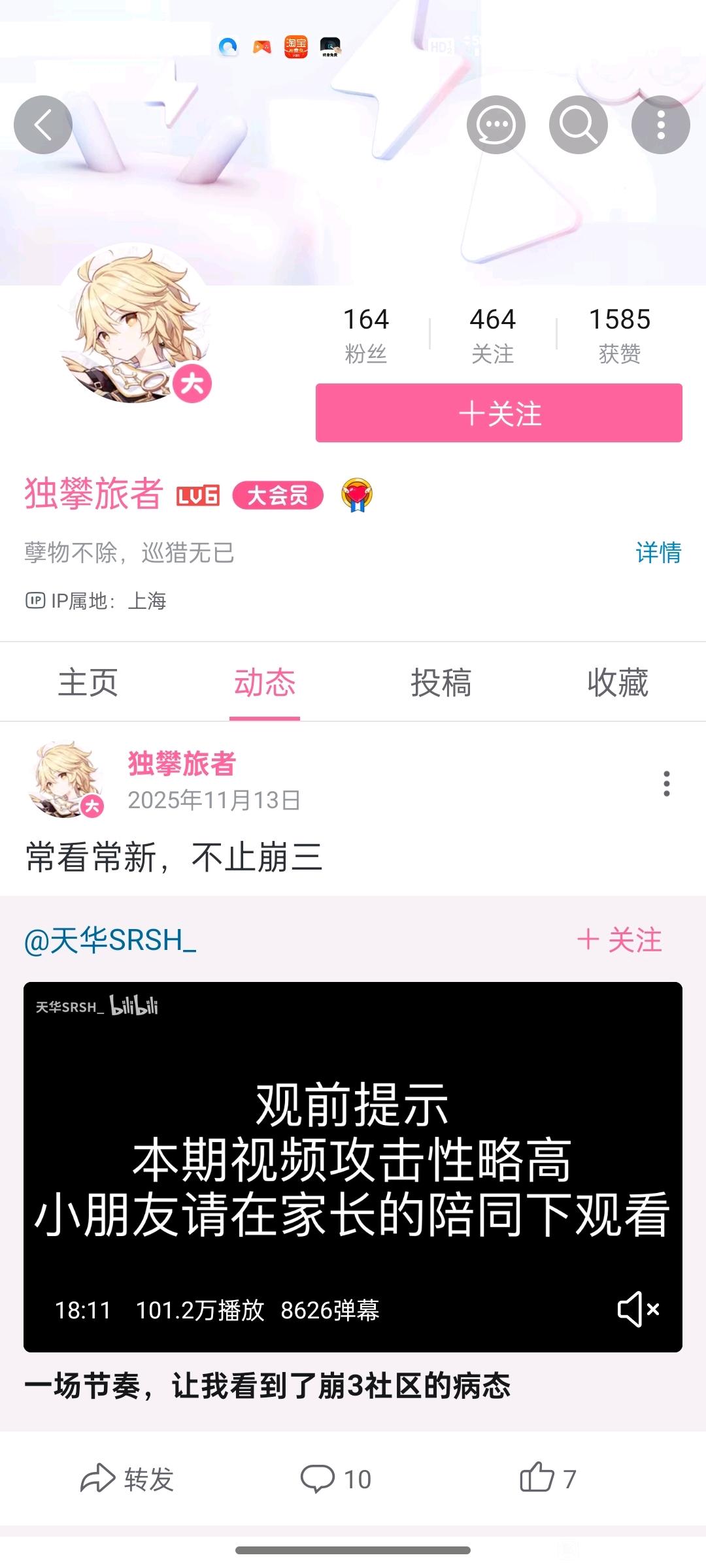Open the comments with 10 replies

[x=336, y=1479]
